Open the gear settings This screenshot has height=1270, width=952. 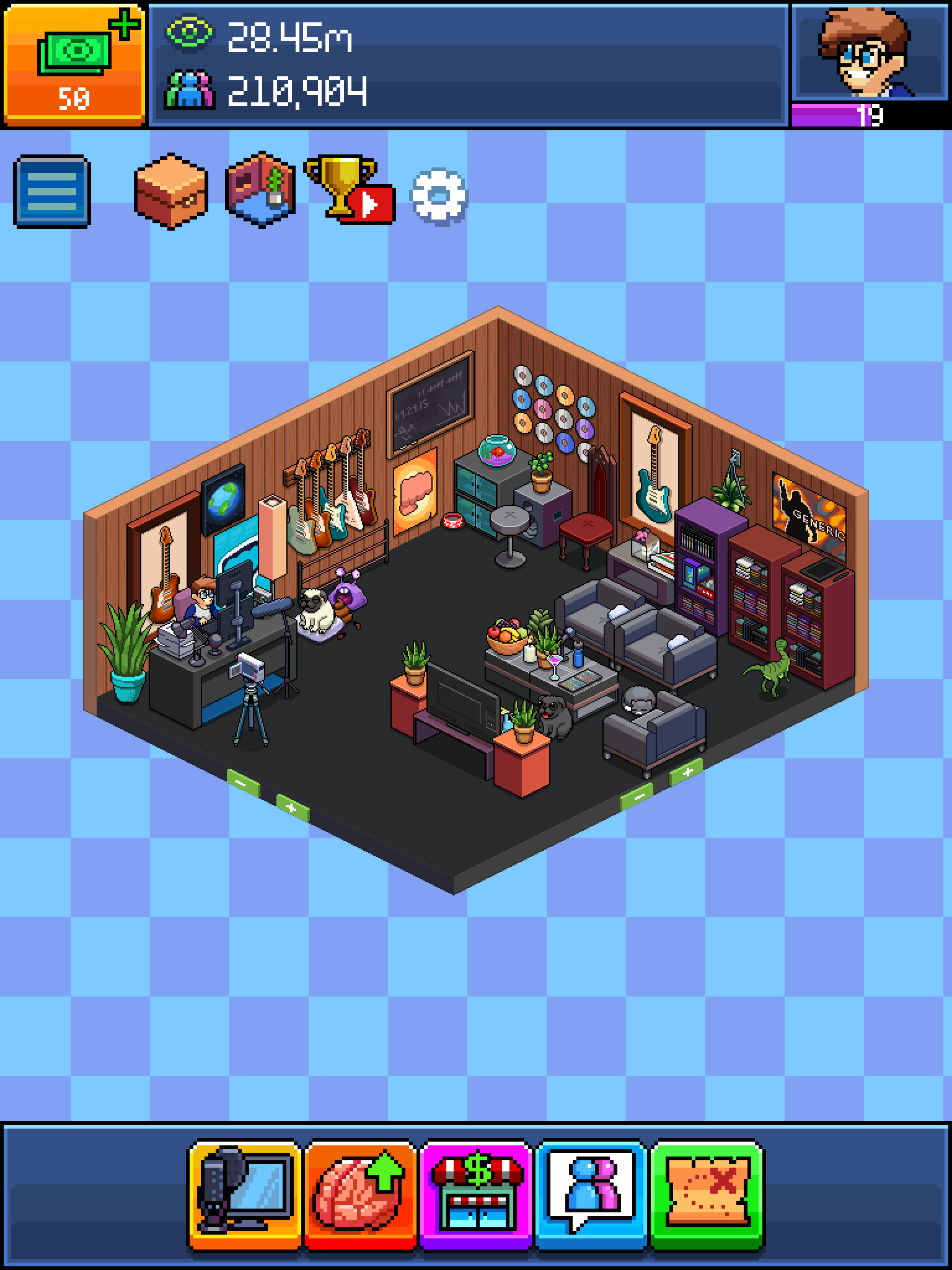pyautogui.click(x=438, y=197)
